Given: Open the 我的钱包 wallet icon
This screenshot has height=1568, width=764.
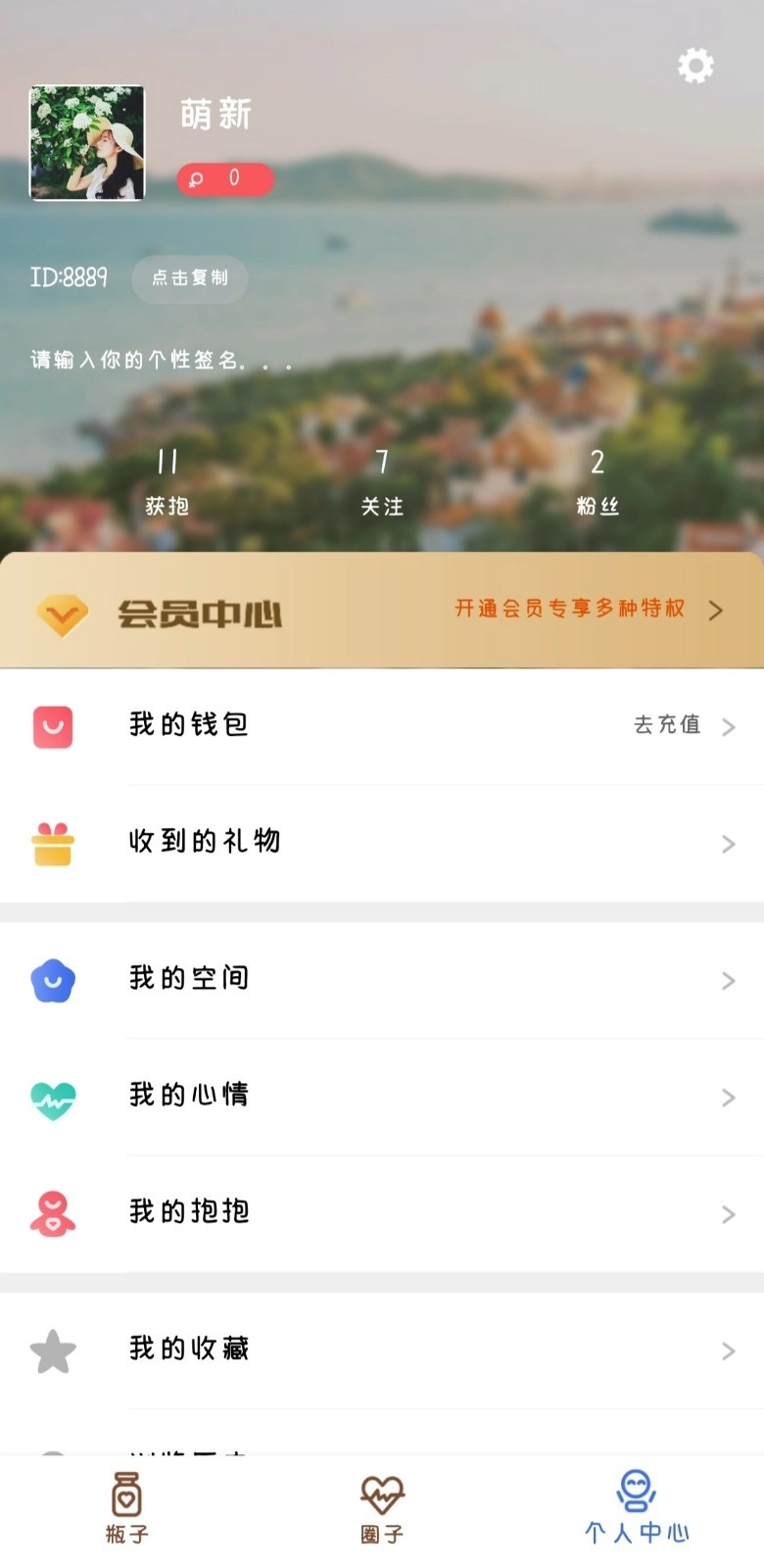Looking at the screenshot, I should (x=54, y=725).
